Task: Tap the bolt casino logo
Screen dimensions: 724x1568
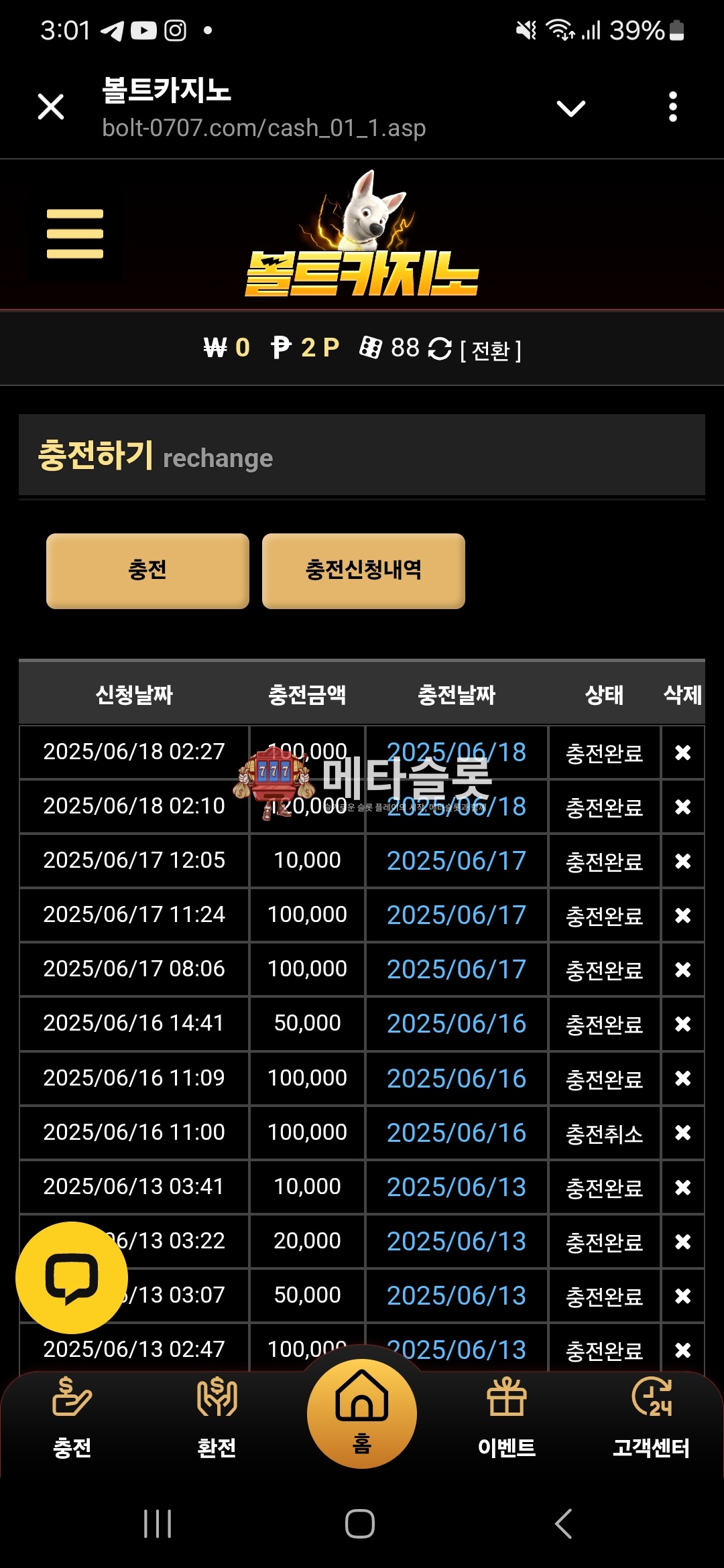Action: pyautogui.click(x=362, y=238)
